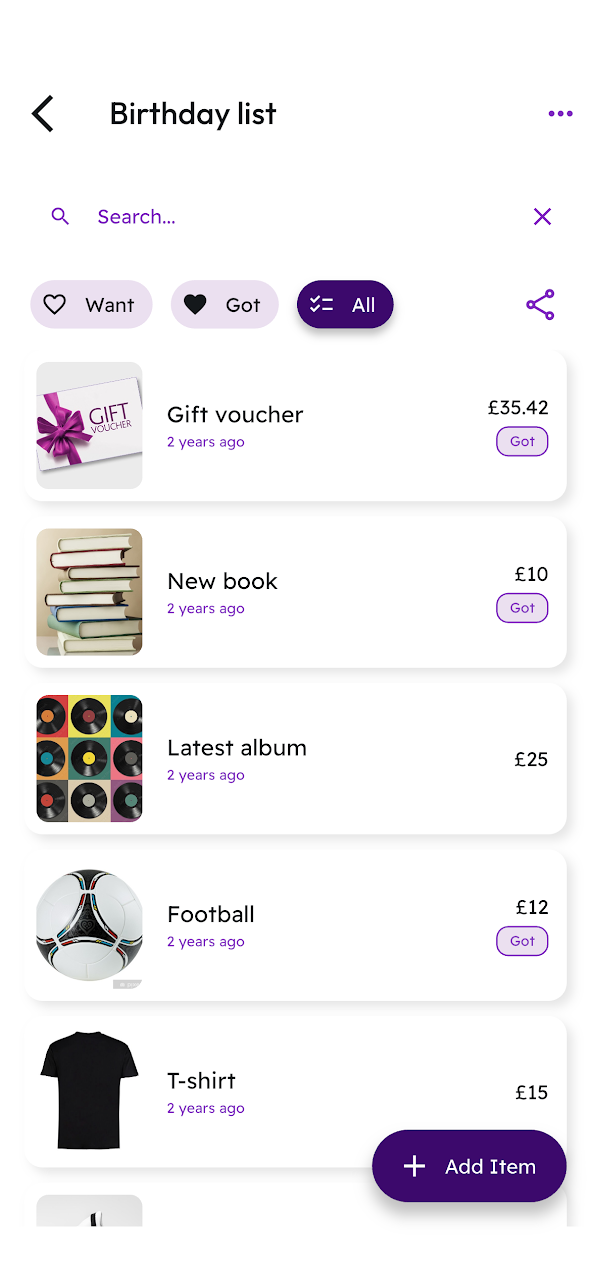Open the three-dot overflow menu
This screenshot has height=1278, width=591.
coord(560,114)
